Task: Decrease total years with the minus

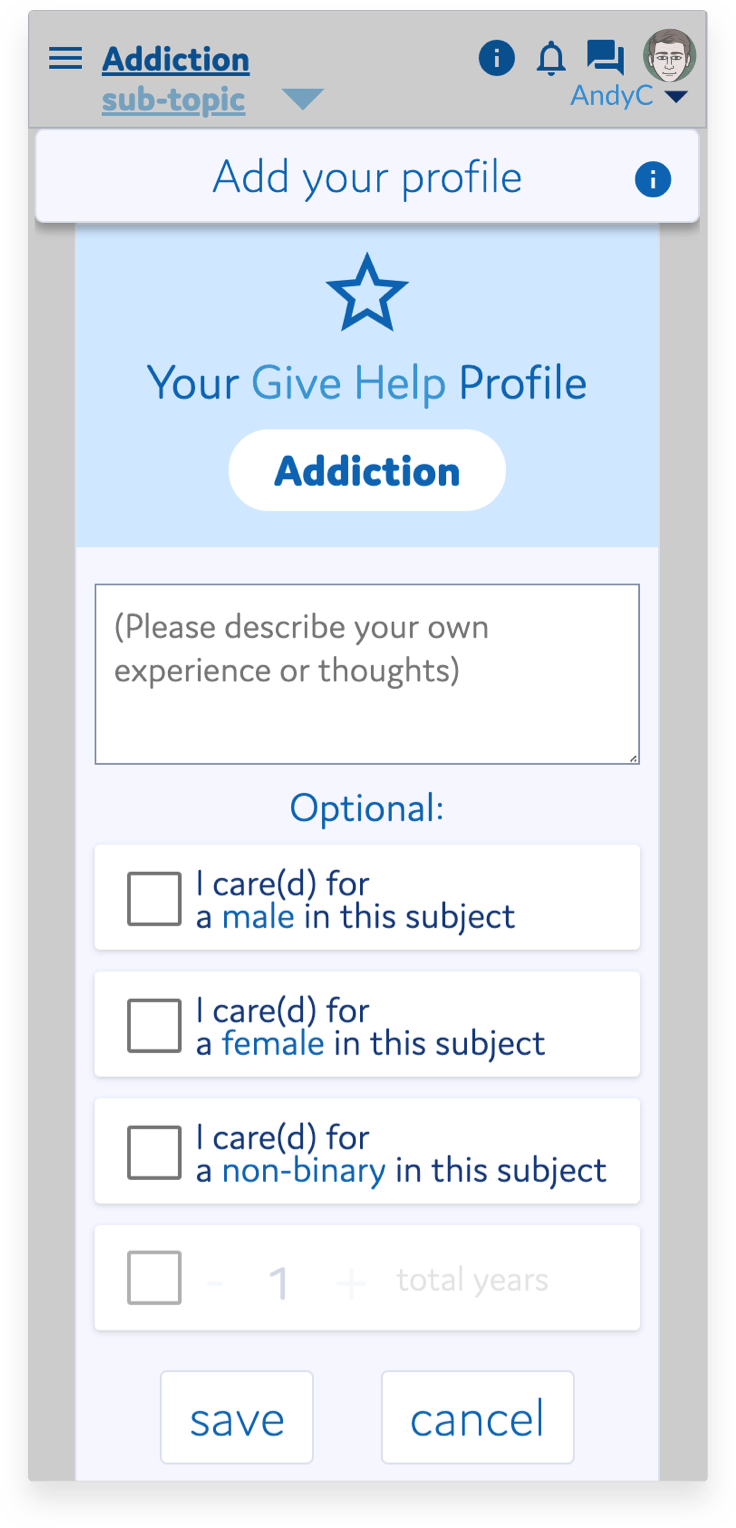Action: [214, 1282]
